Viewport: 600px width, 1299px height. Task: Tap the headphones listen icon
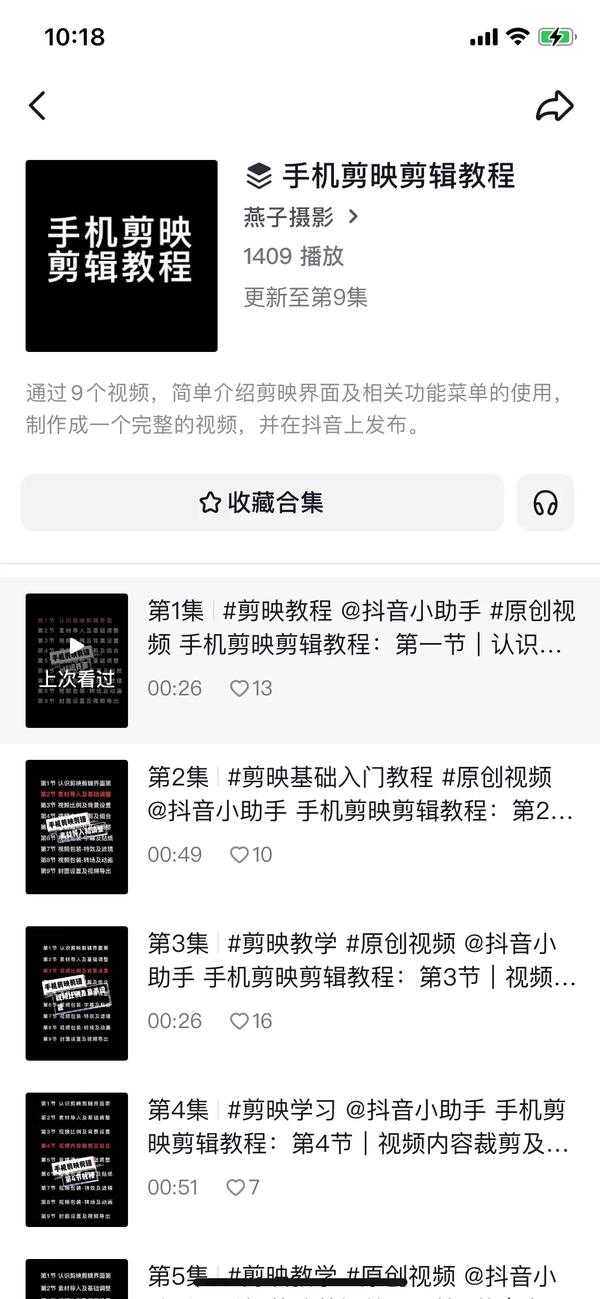546,502
